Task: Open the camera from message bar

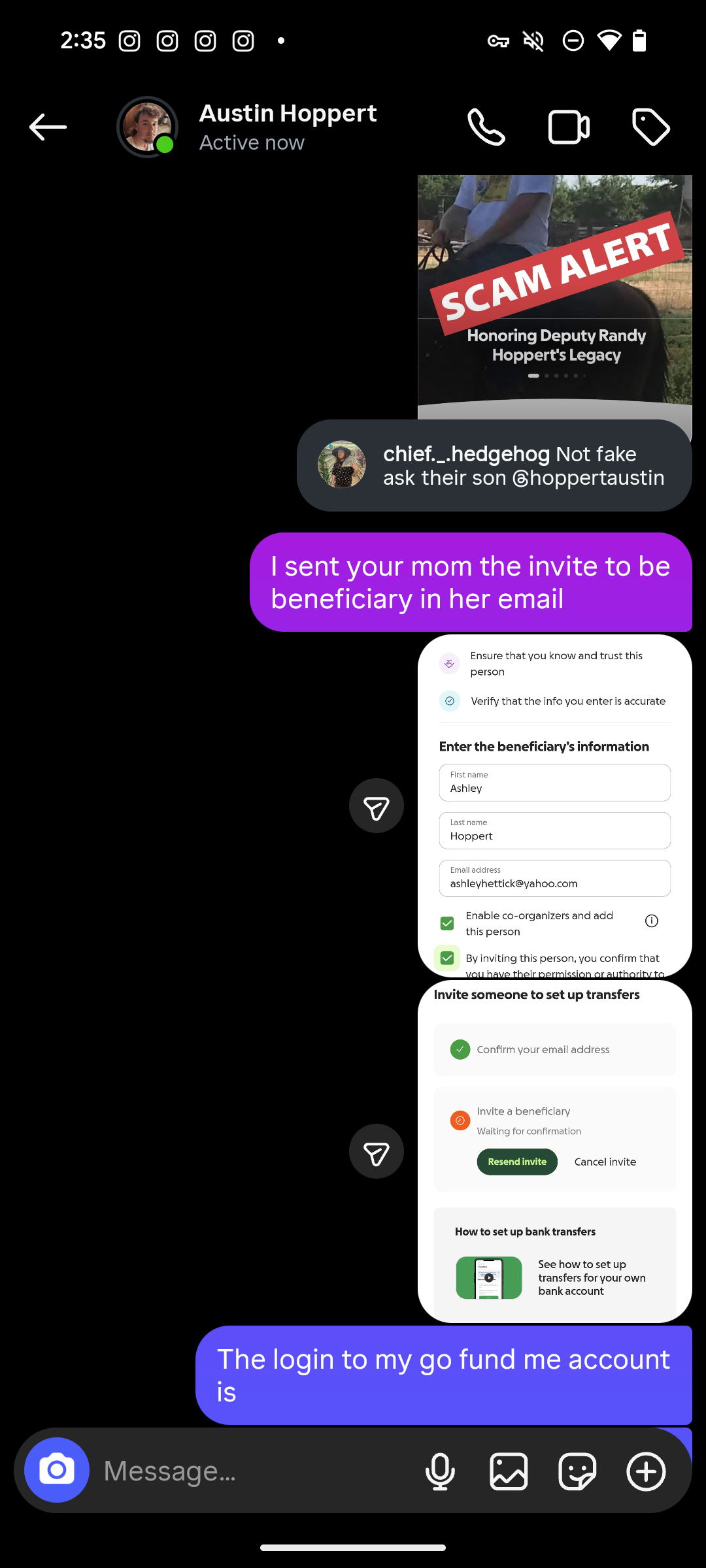Action: pos(57,1470)
